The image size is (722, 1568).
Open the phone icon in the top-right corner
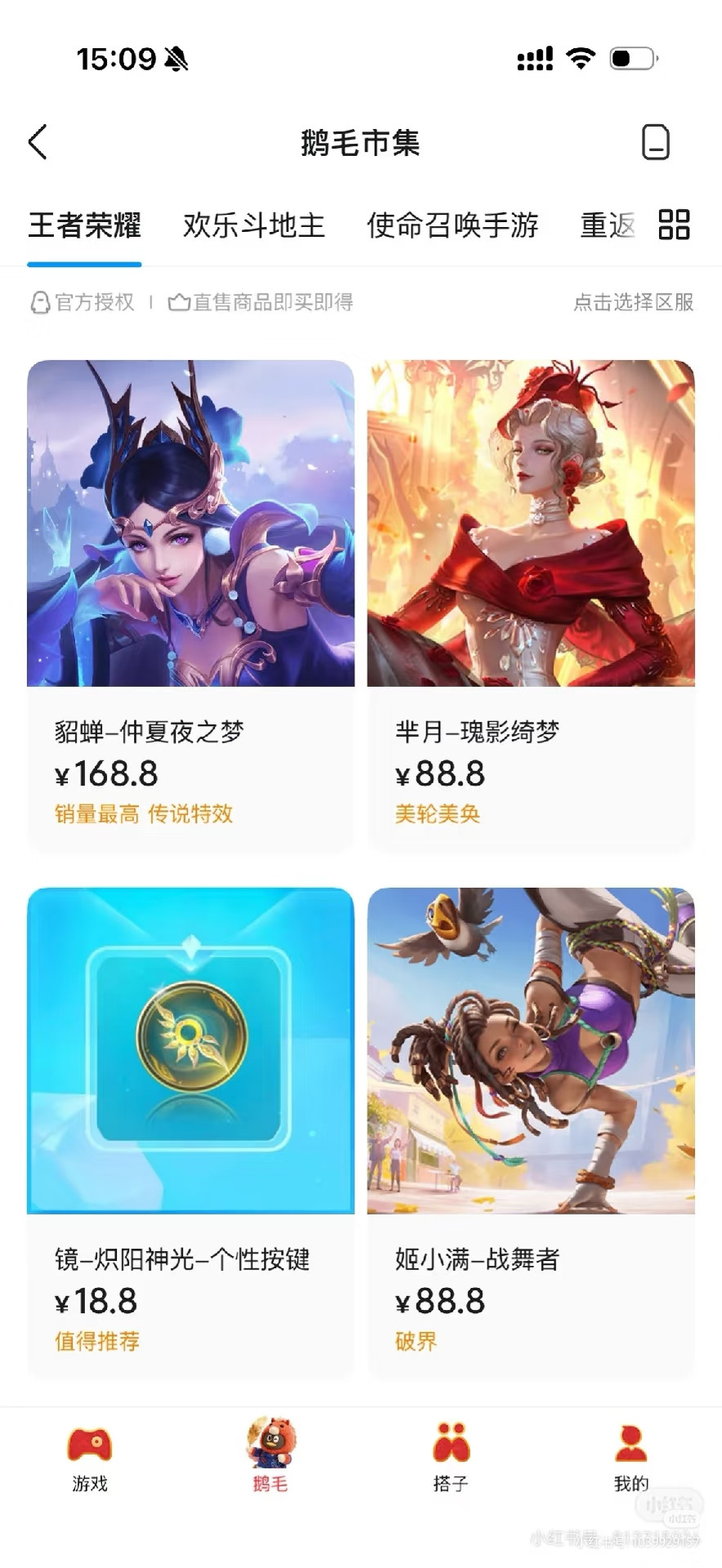tap(655, 142)
